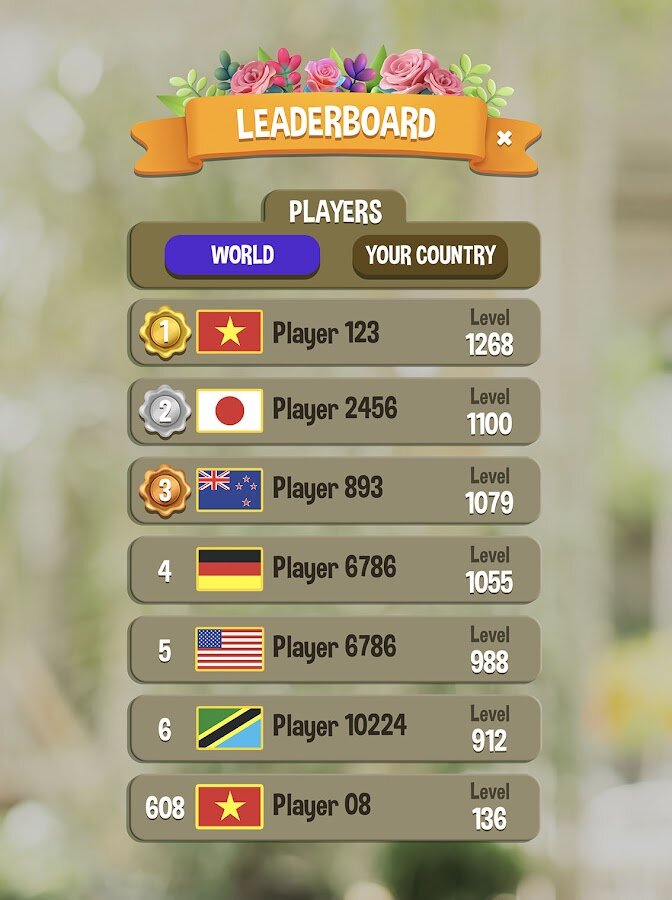
Task: Close the leaderboard popup
Action: click(x=504, y=138)
